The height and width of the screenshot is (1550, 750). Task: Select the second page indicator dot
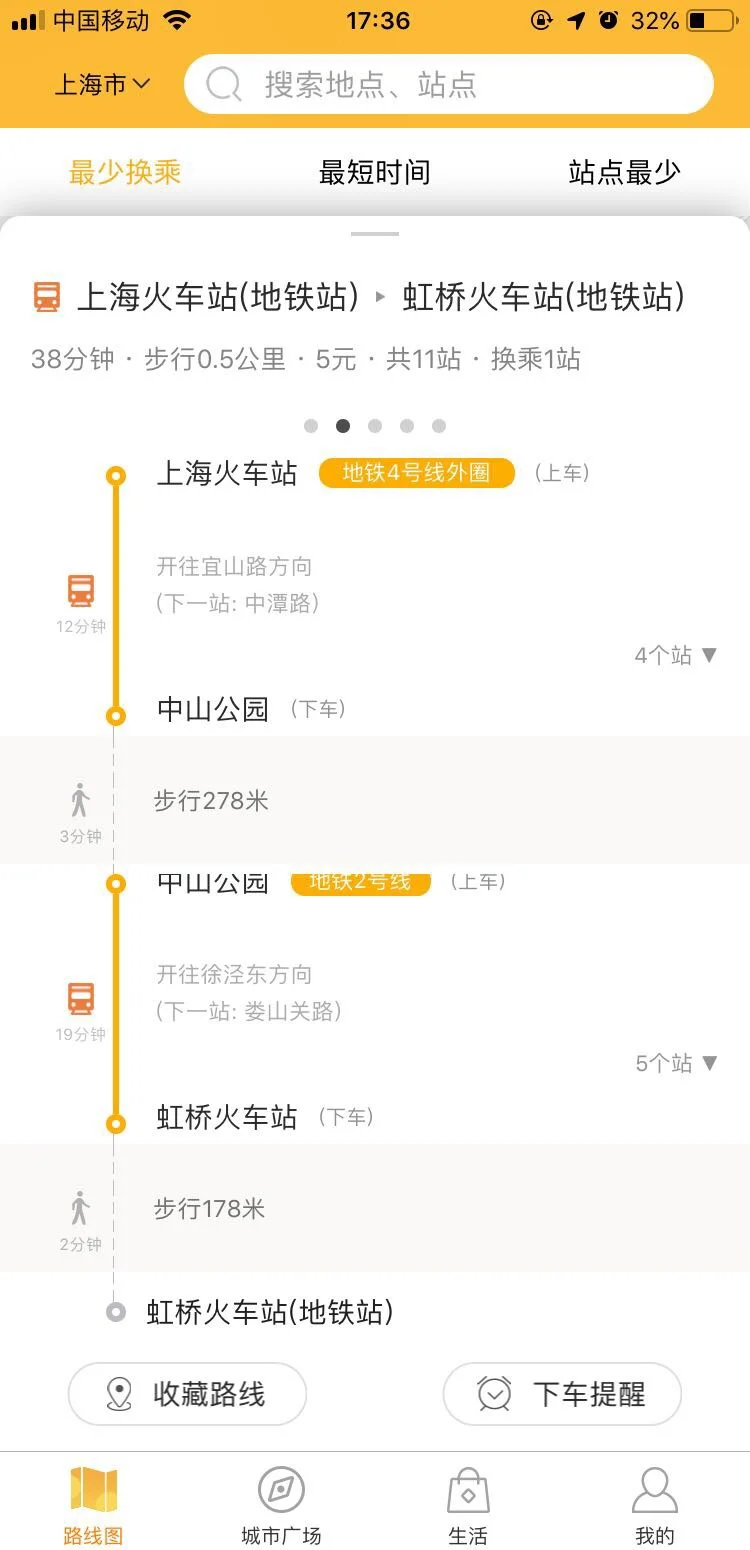(x=343, y=425)
